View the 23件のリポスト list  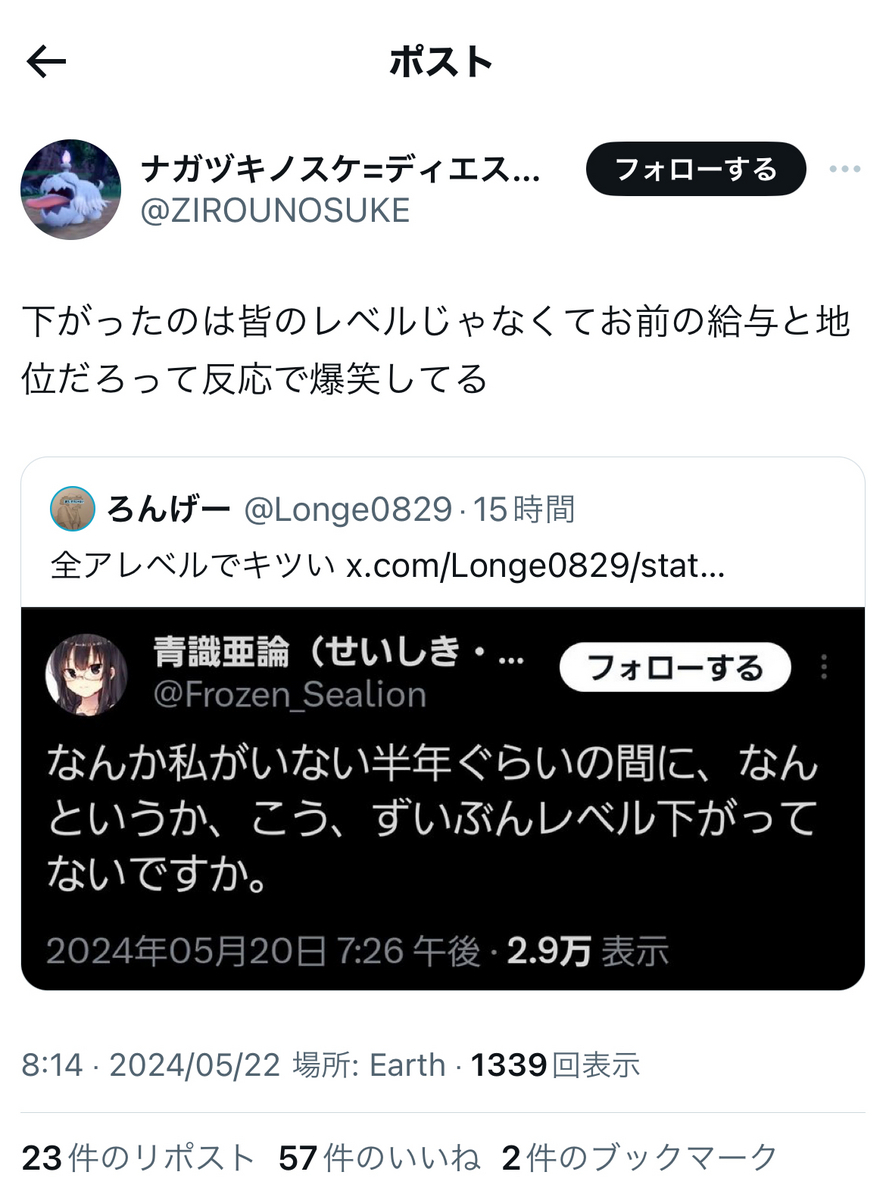tap(138, 1158)
